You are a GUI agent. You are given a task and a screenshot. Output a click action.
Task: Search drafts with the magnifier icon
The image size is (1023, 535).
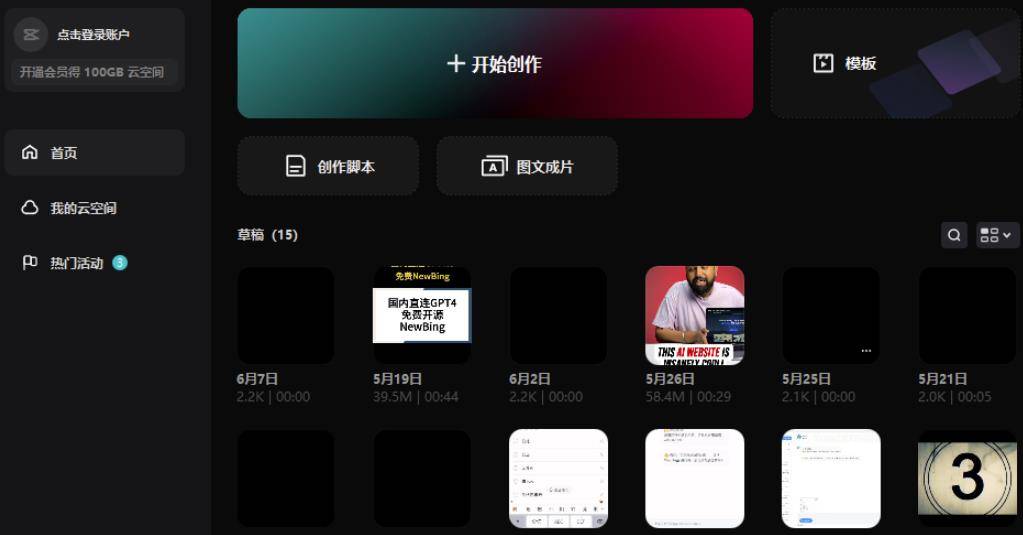tap(954, 235)
